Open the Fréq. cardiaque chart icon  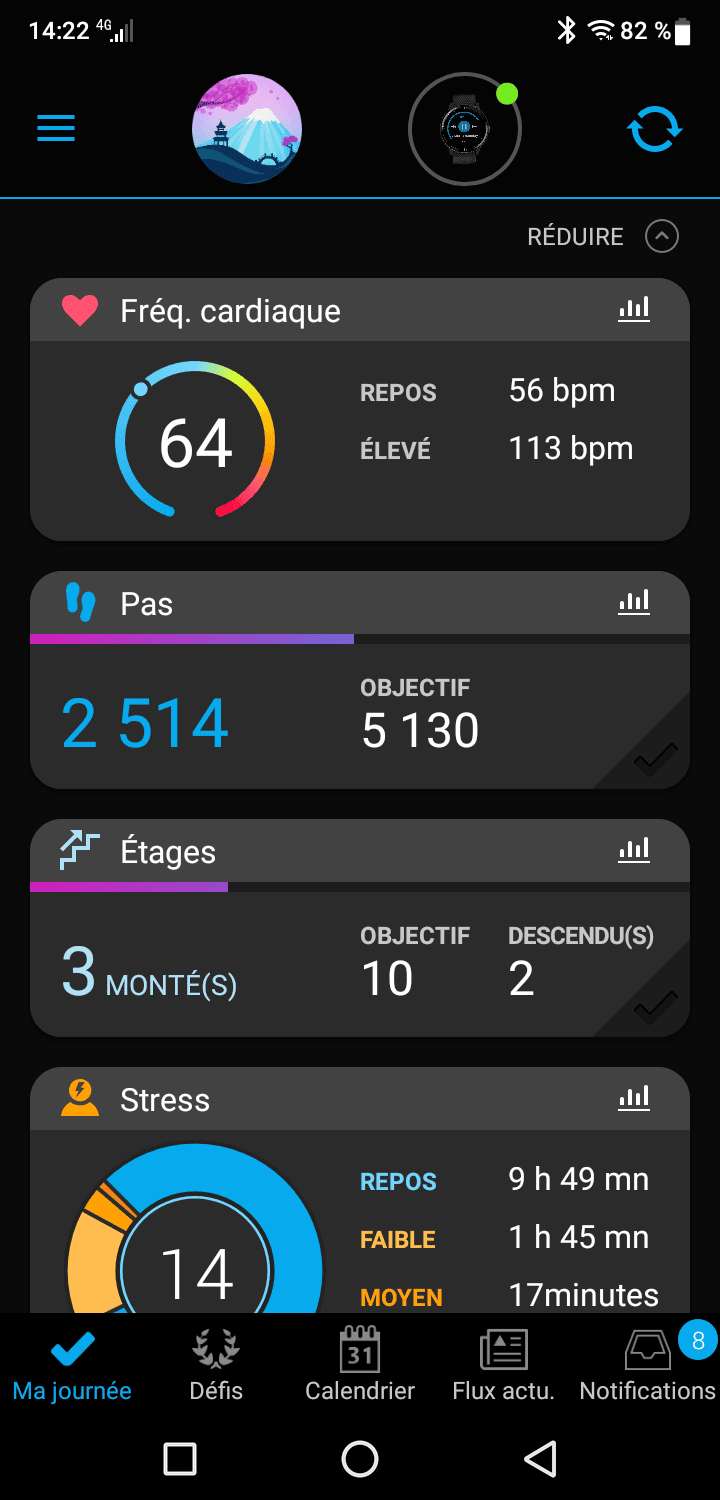click(x=634, y=310)
